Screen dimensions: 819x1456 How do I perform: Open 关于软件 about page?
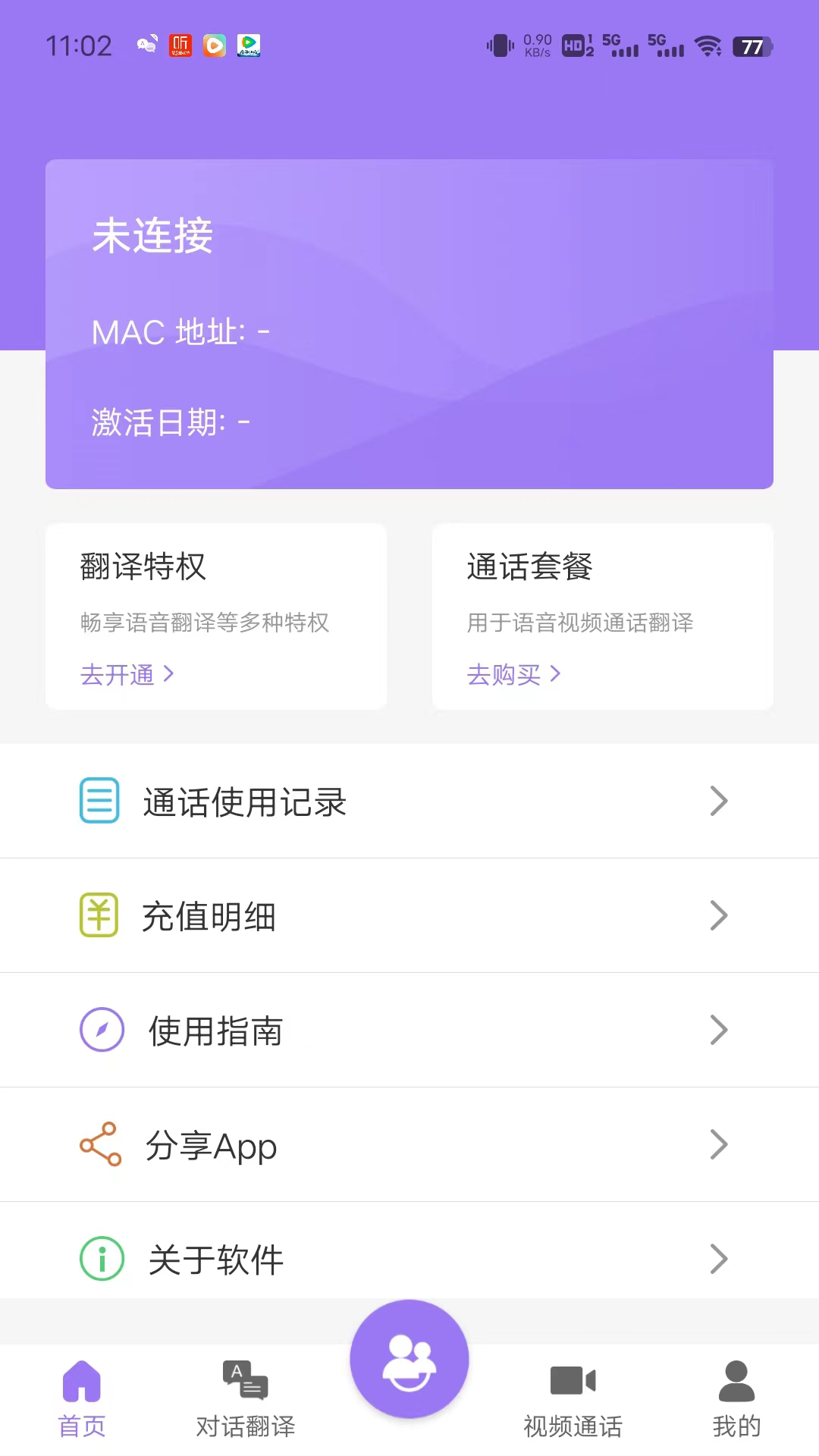coord(409,1259)
